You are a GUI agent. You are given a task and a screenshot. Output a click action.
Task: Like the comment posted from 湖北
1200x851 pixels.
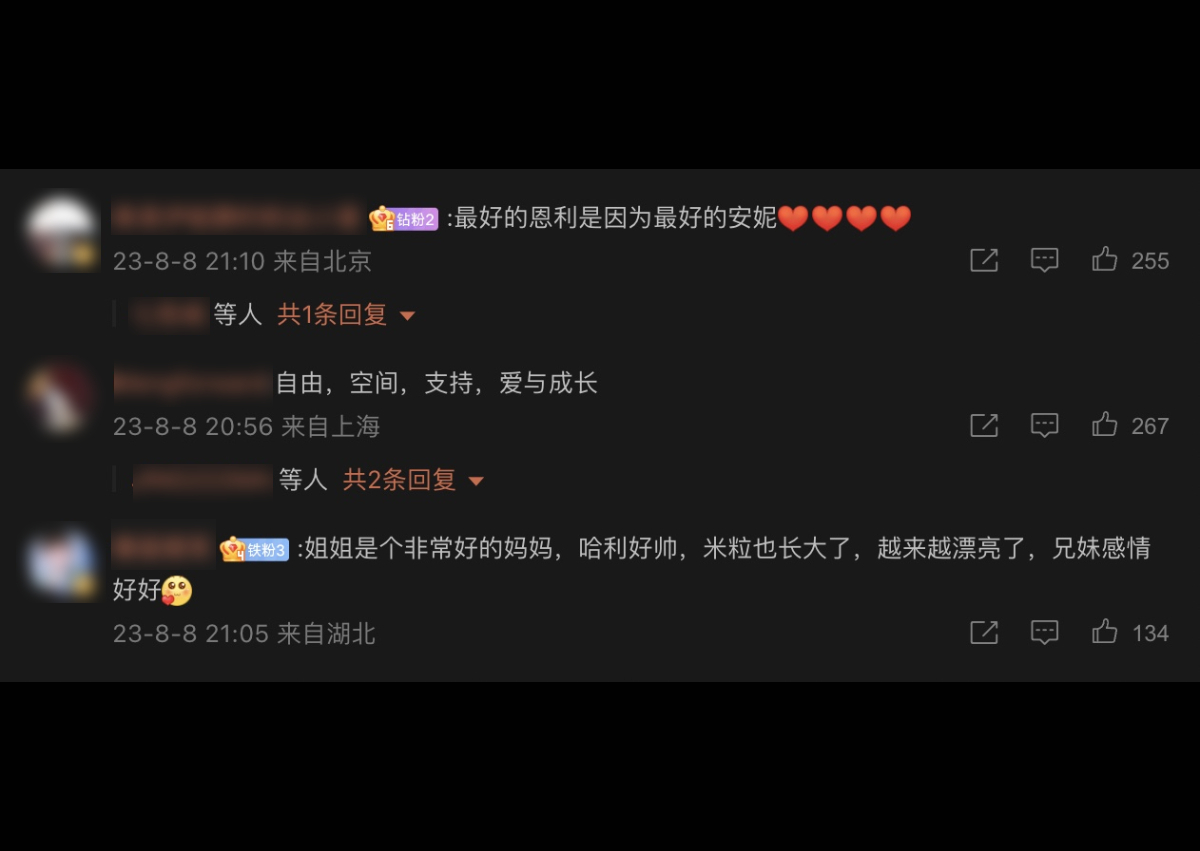pos(1105,632)
